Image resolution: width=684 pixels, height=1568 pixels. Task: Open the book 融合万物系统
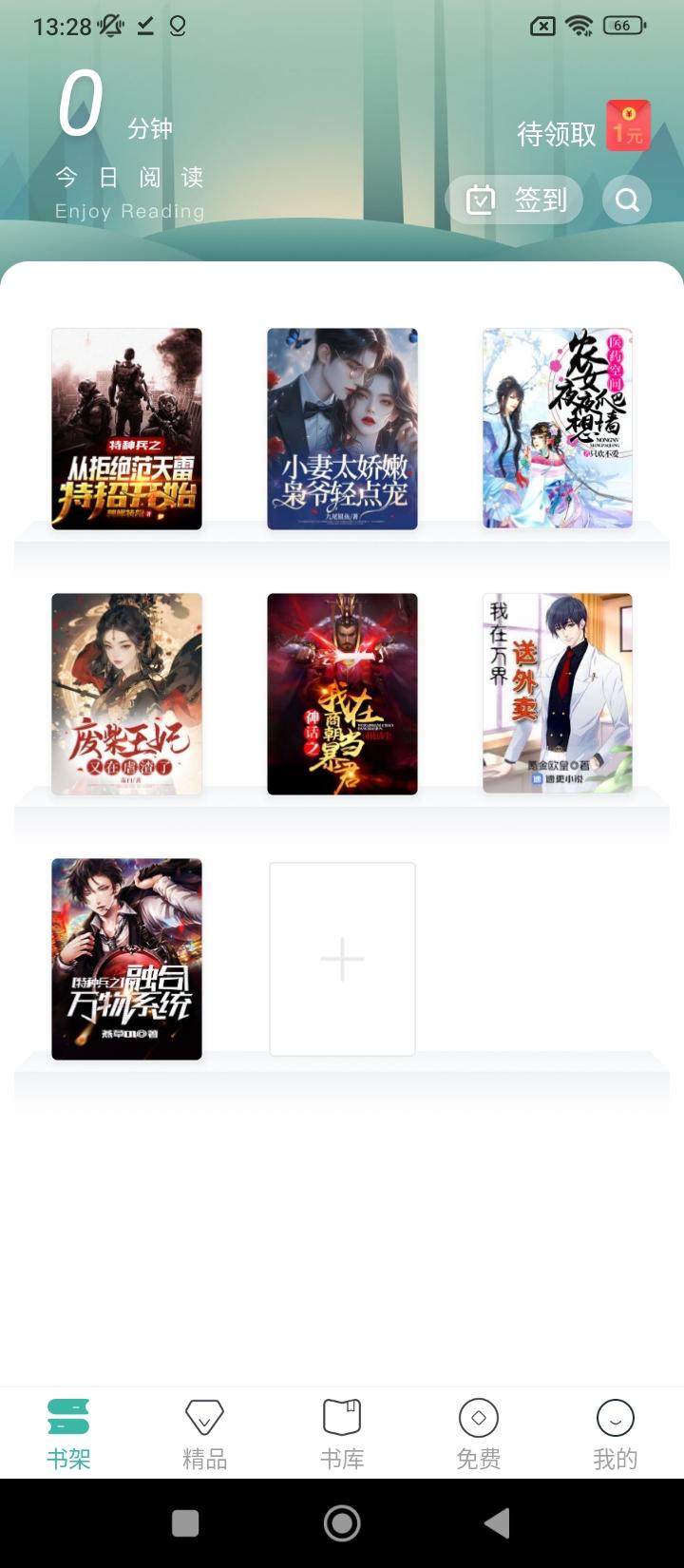click(126, 959)
